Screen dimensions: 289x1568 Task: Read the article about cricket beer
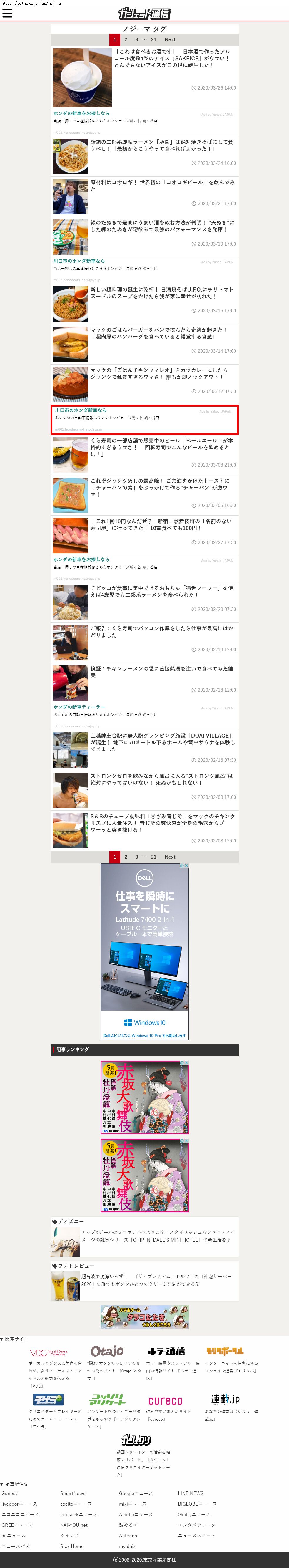pyautogui.click(x=162, y=186)
